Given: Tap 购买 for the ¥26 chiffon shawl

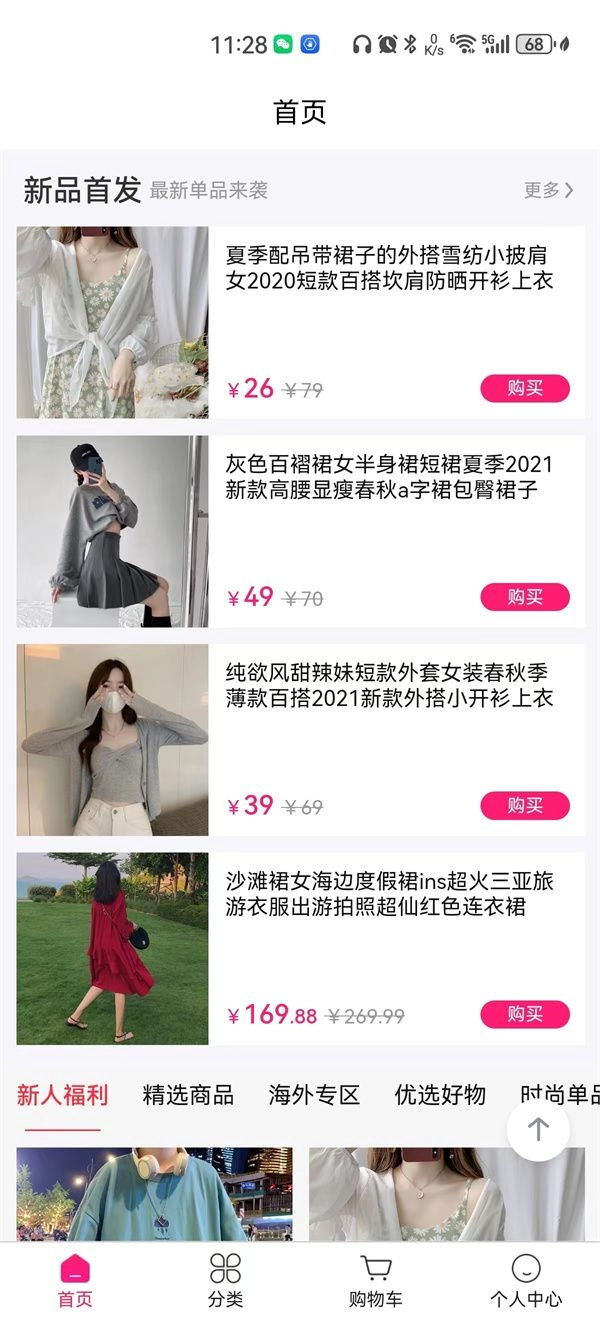Looking at the screenshot, I should click(x=525, y=388).
